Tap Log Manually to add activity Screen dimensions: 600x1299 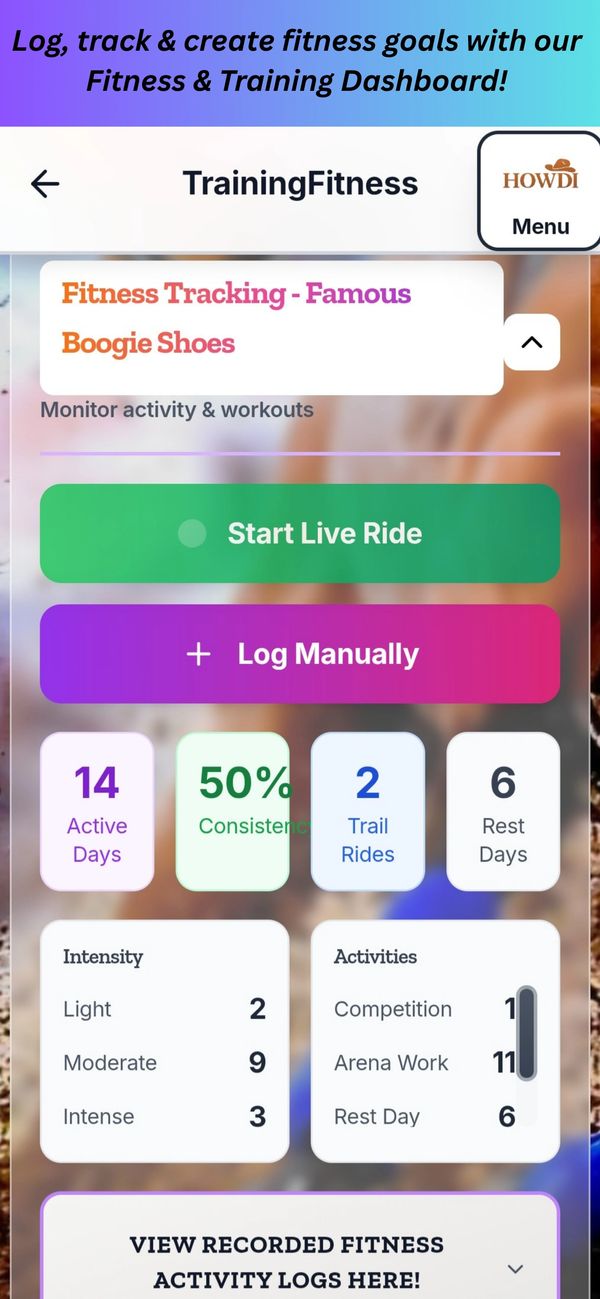[299, 654]
